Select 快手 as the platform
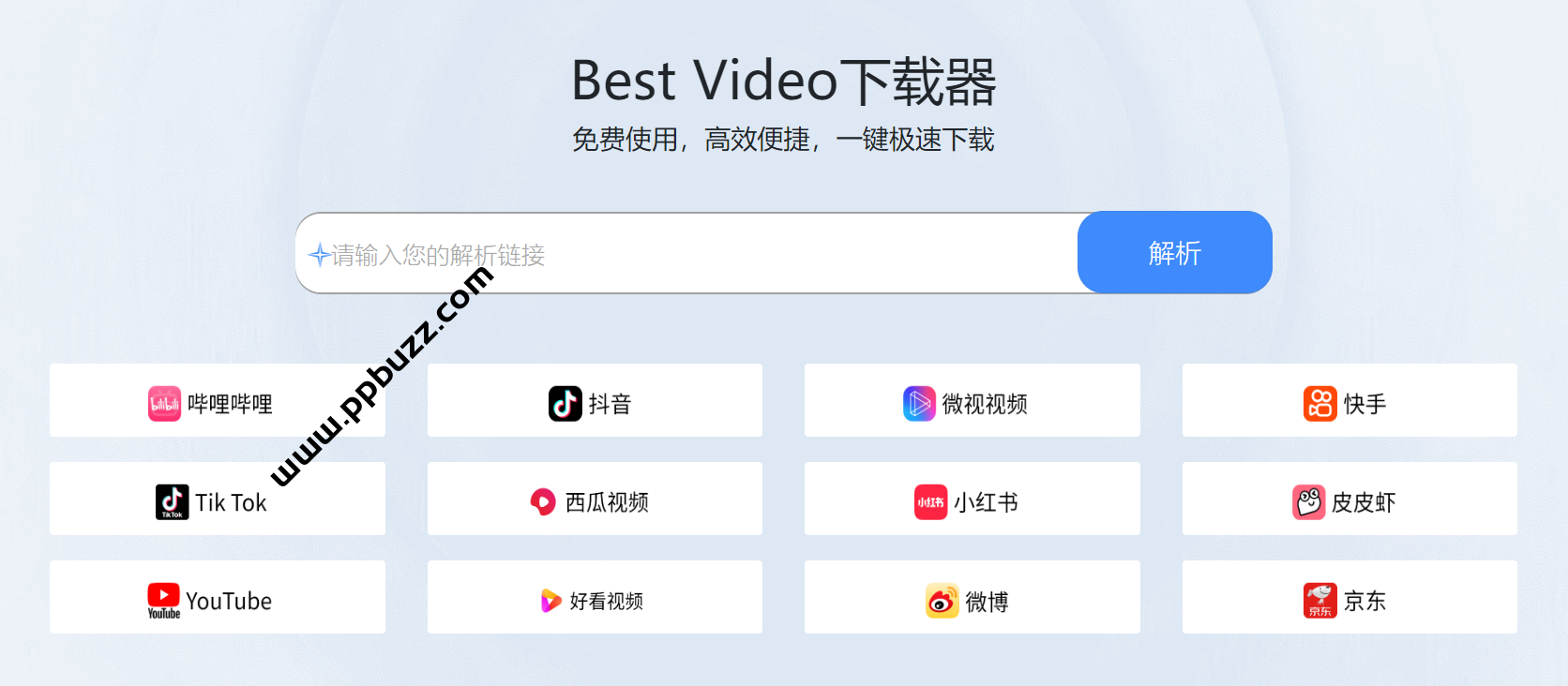 click(1349, 401)
